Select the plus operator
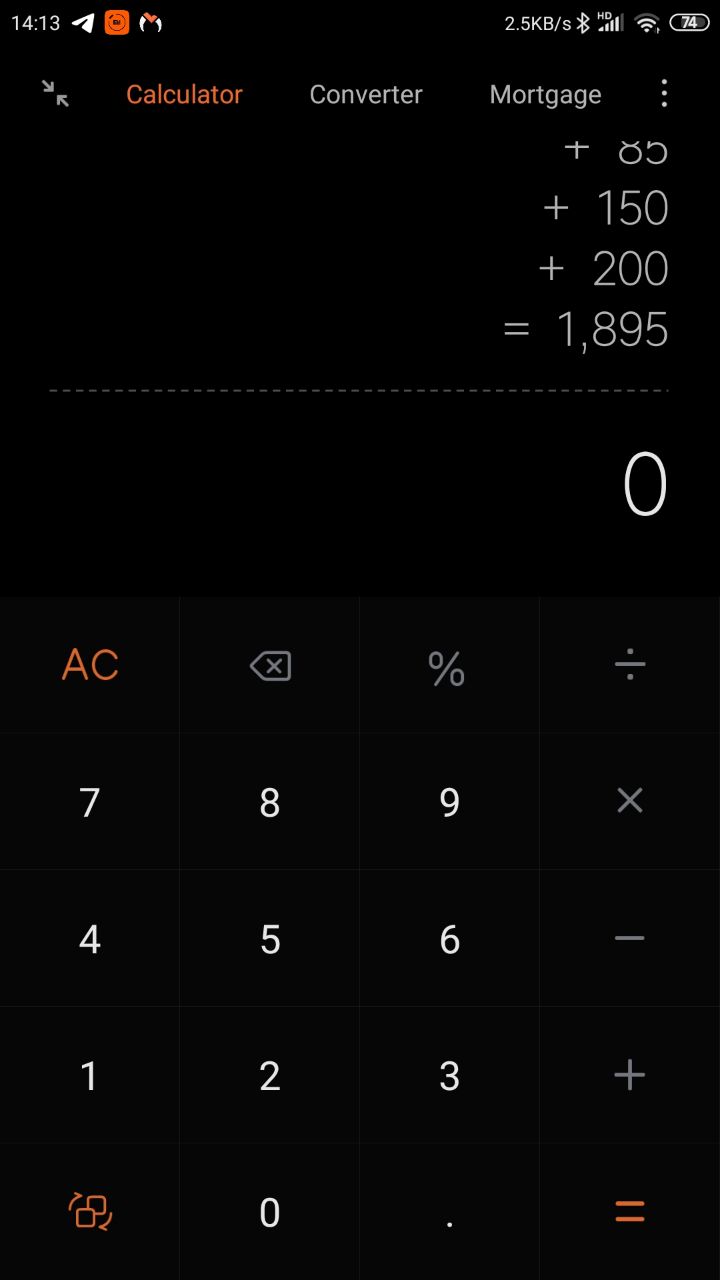This screenshot has height=1280, width=720. (630, 1075)
